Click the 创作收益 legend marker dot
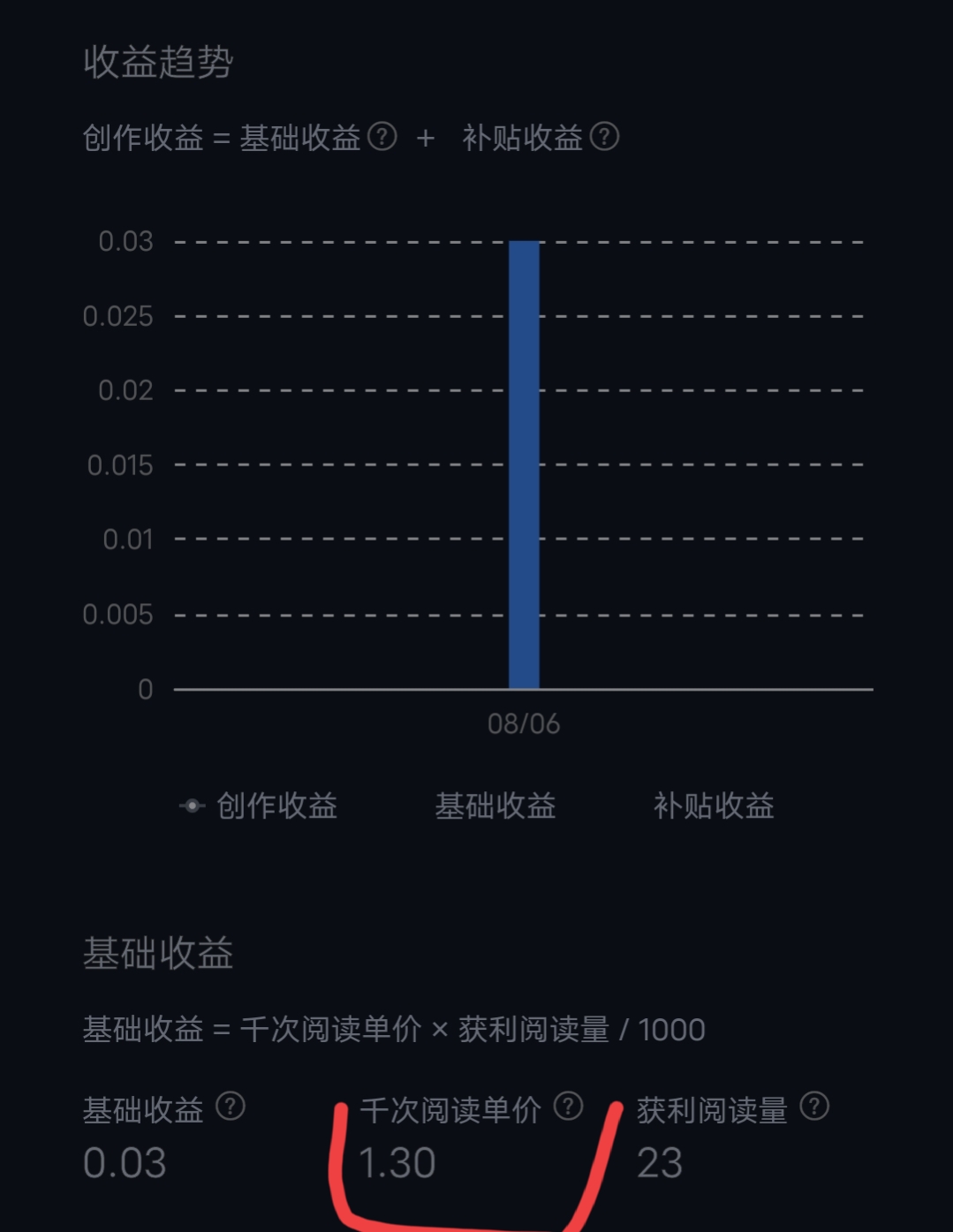Image resolution: width=953 pixels, height=1232 pixels. point(191,805)
